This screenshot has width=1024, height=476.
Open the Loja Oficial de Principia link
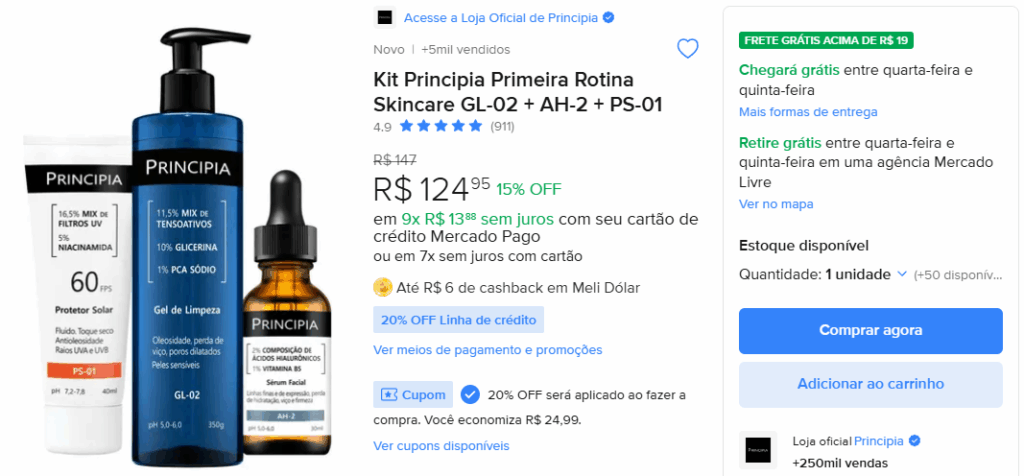(x=500, y=17)
